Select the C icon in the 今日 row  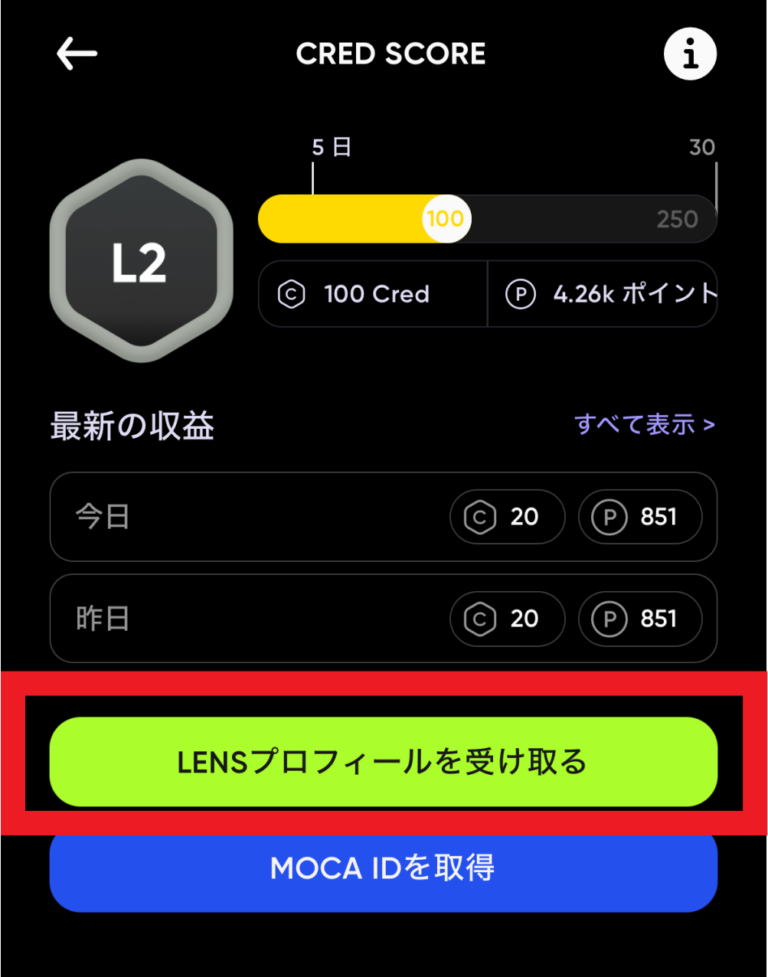pos(479,517)
